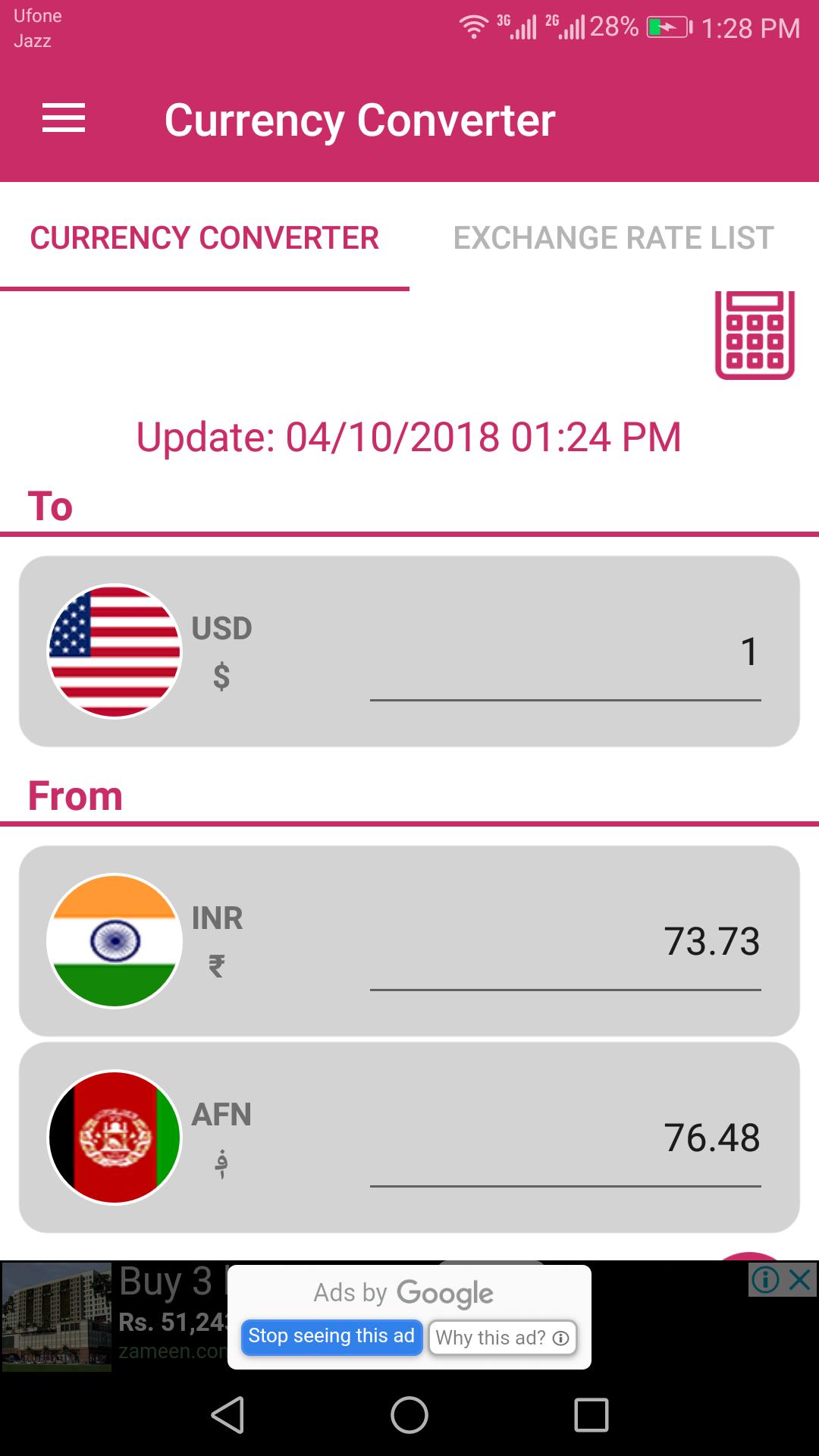
Task: Open the calculator icon
Action: click(x=754, y=335)
